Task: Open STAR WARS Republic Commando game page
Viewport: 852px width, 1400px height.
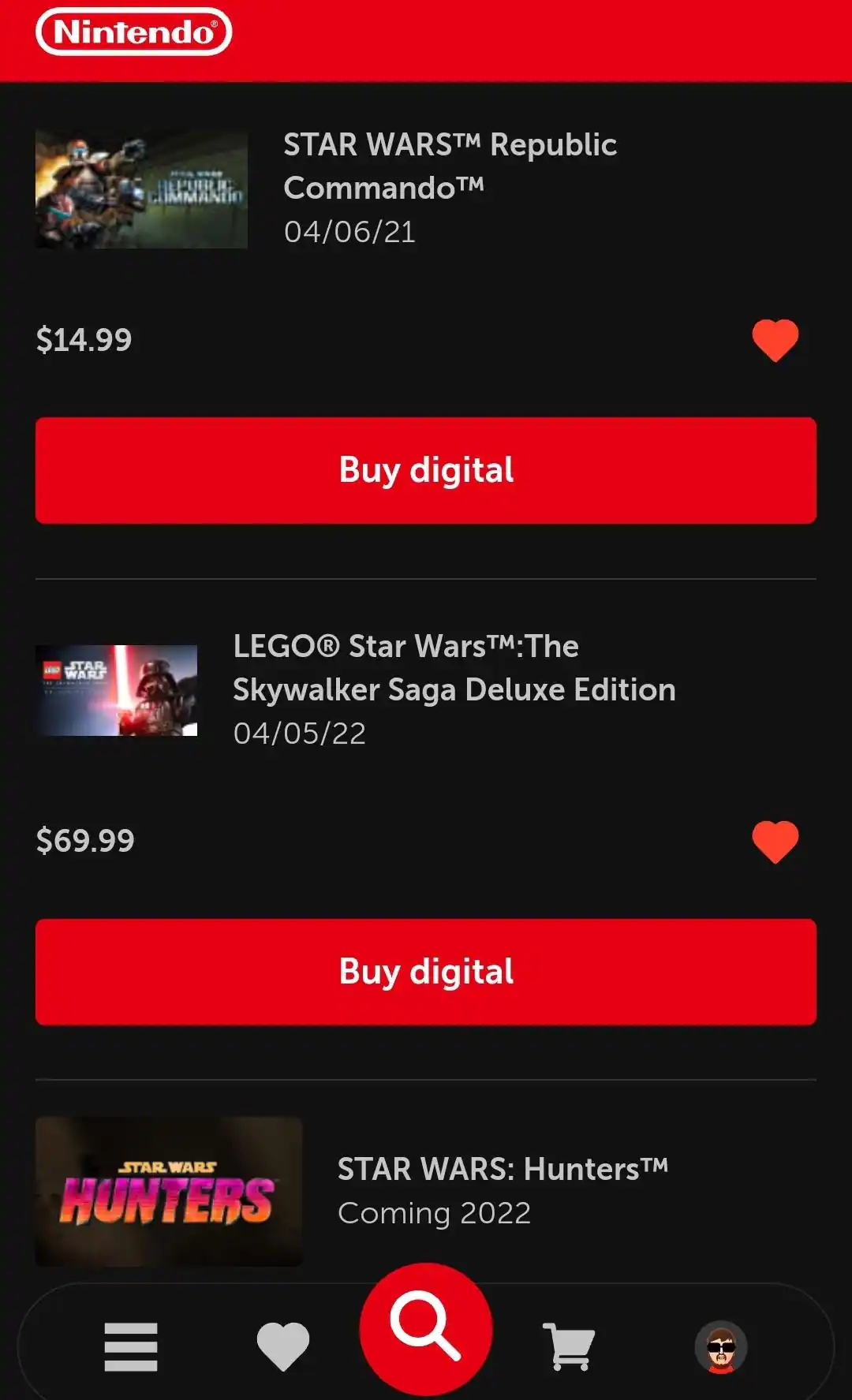Action: 450,166
